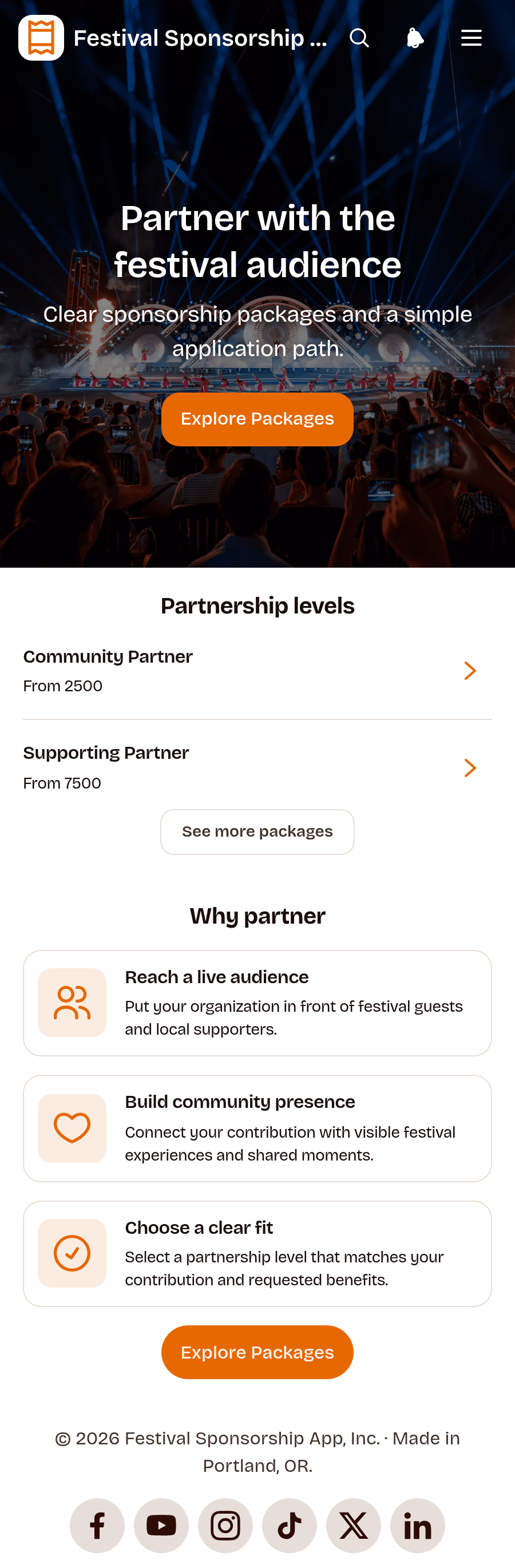This screenshot has height=1568, width=515.
Task: Open the search icon in the header
Action: point(359,38)
